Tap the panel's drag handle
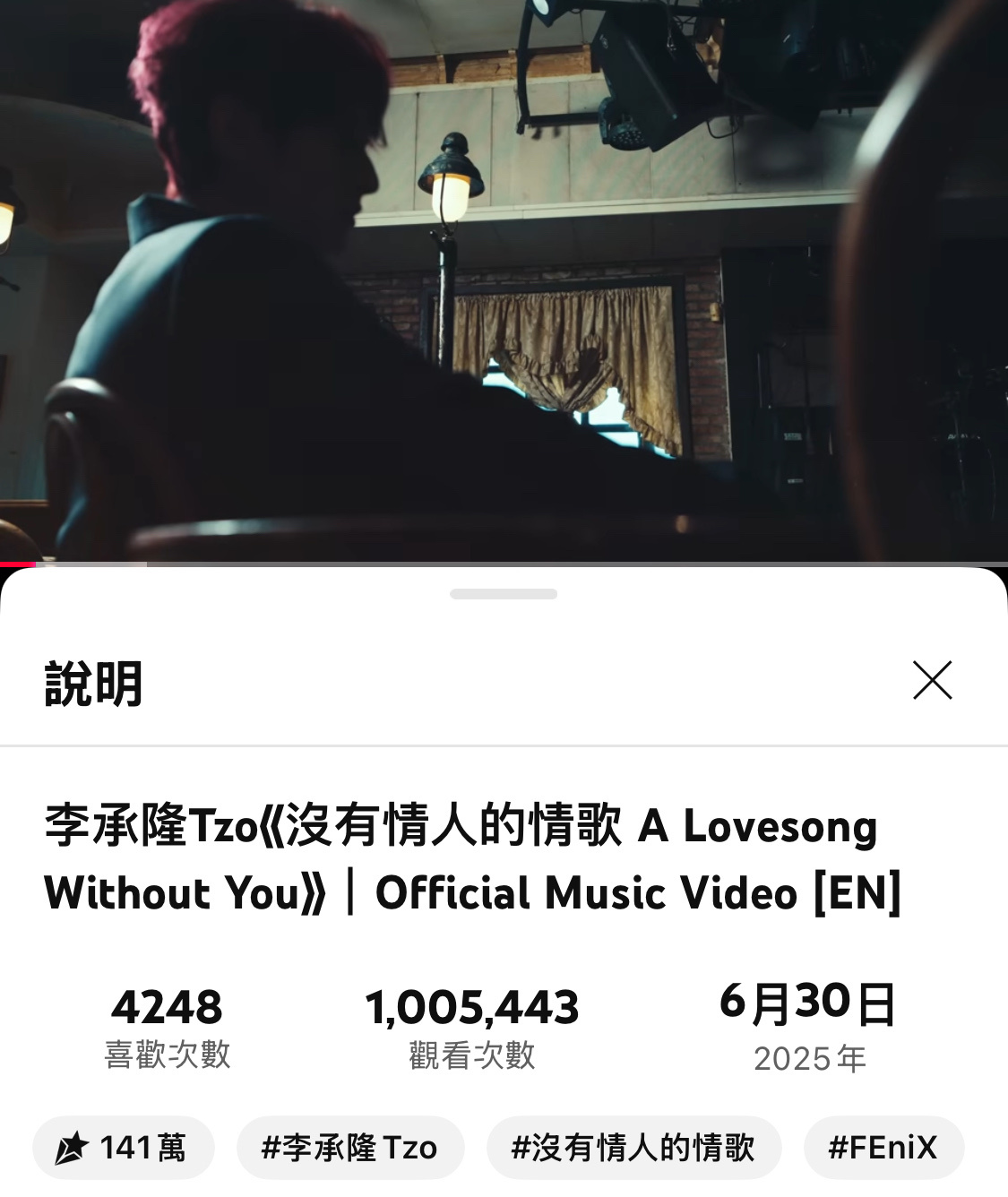 504,594
